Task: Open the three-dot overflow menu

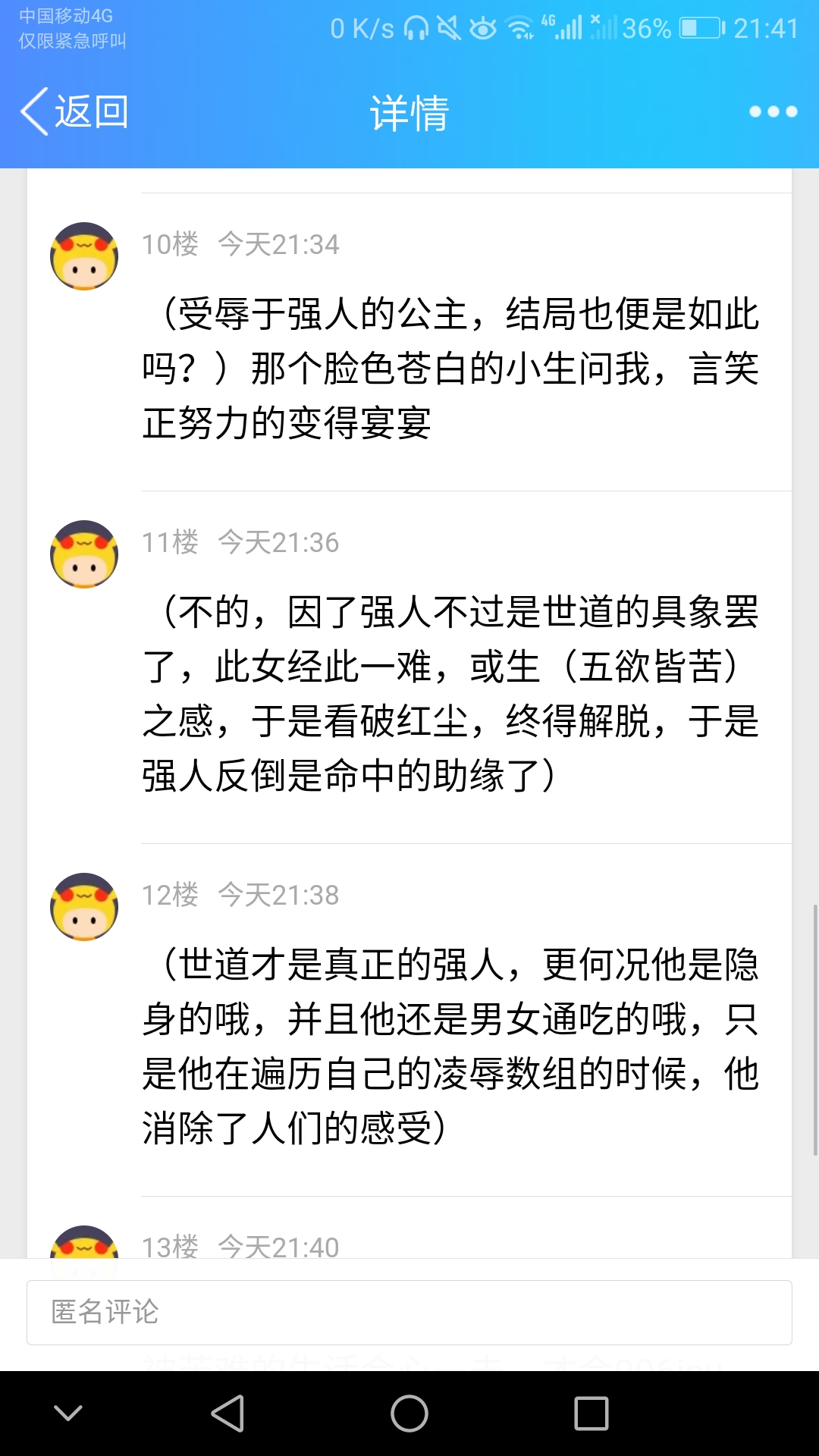Action: coord(772,112)
